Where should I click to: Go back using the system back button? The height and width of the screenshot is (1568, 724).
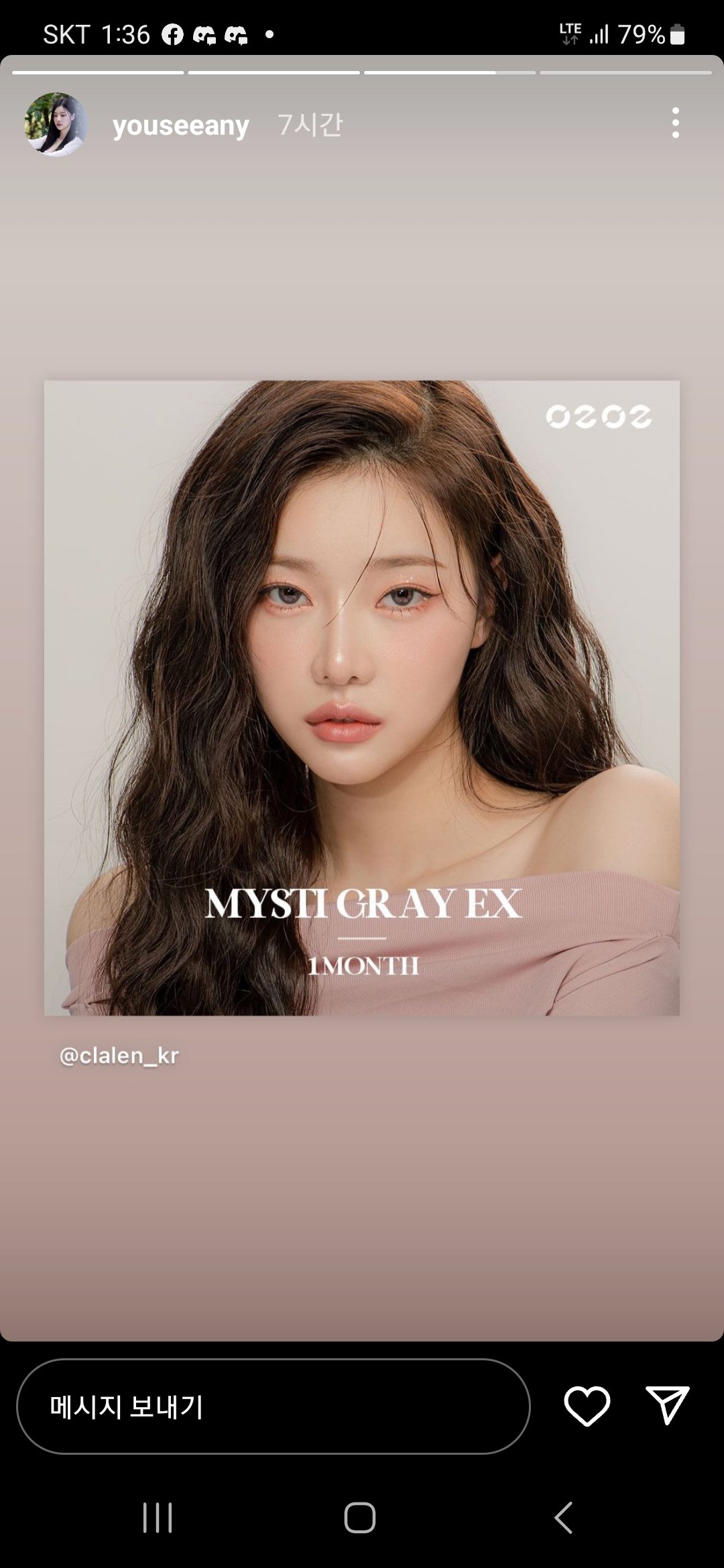(564, 1518)
